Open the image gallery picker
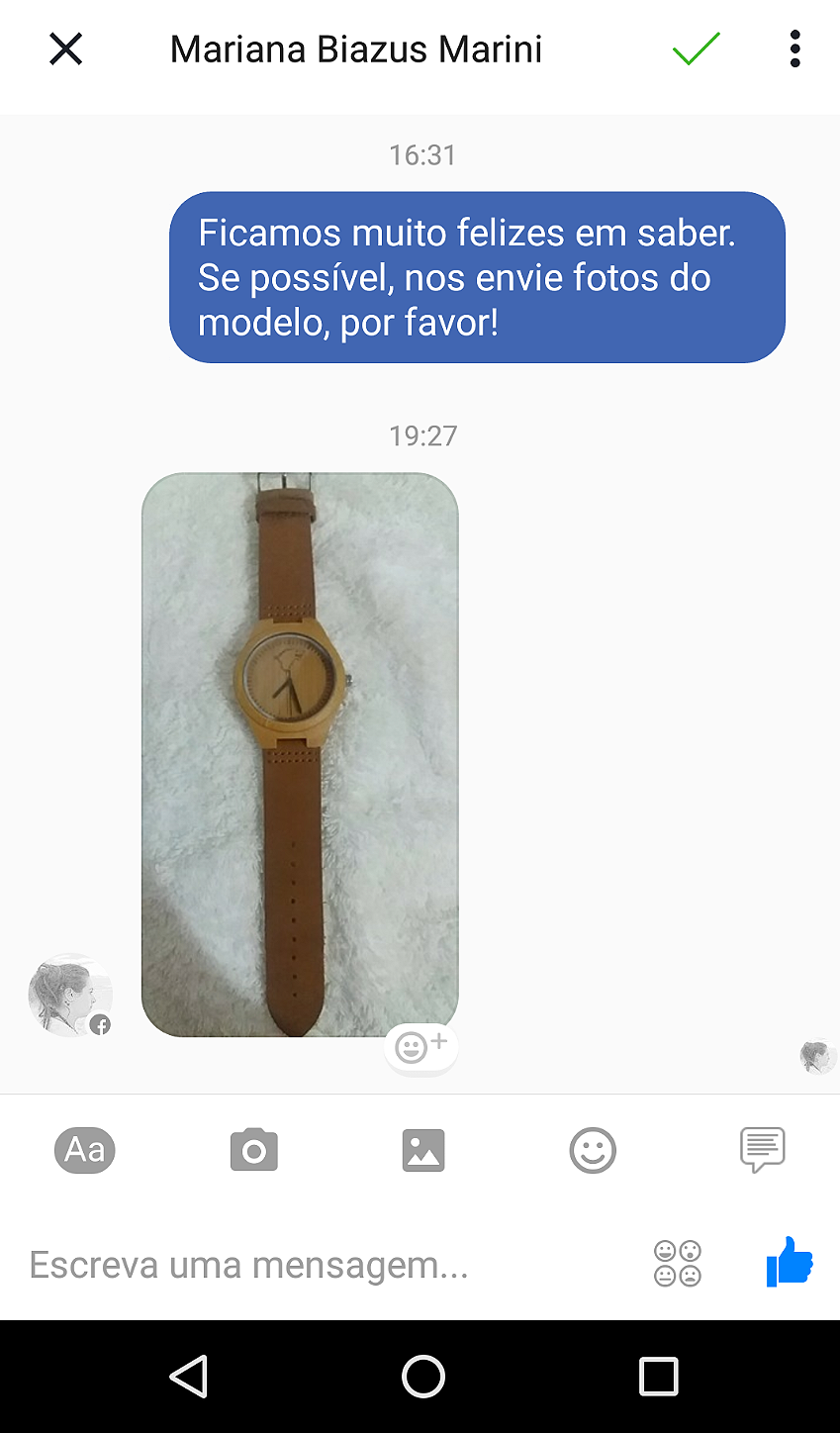This screenshot has width=840, height=1433. coord(423,1150)
